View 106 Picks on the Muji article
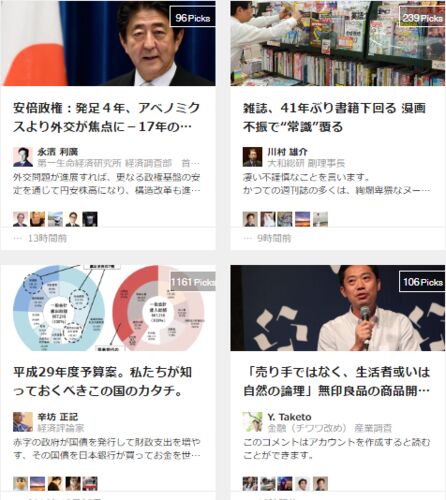 click(422, 282)
